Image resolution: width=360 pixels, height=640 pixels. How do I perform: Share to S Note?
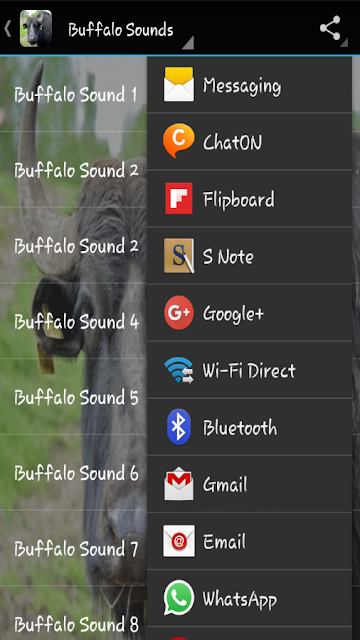pyautogui.click(x=249, y=256)
